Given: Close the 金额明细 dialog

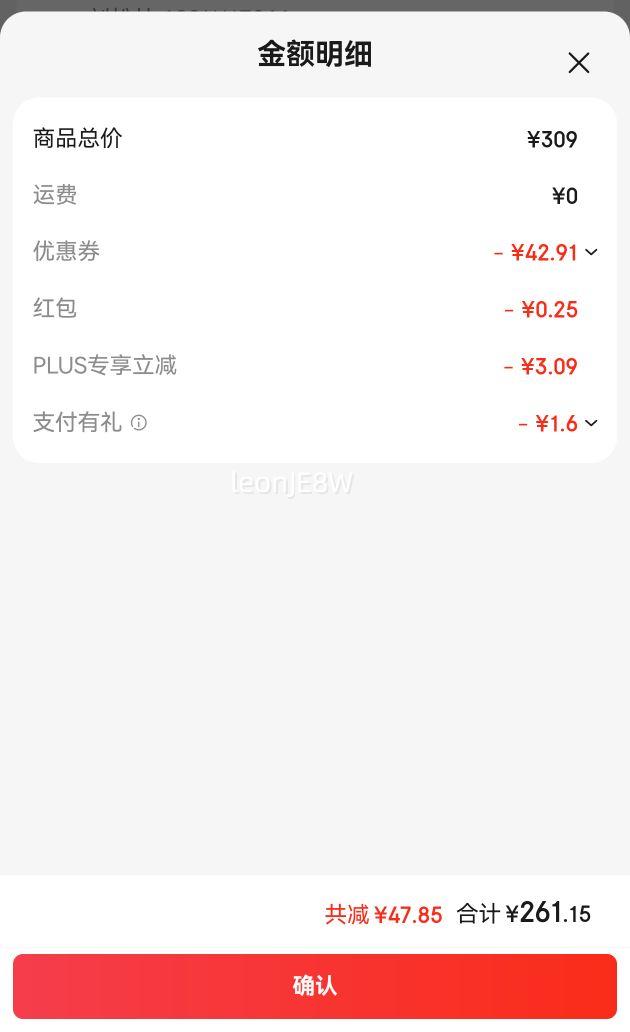Looking at the screenshot, I should click(579, 63).
